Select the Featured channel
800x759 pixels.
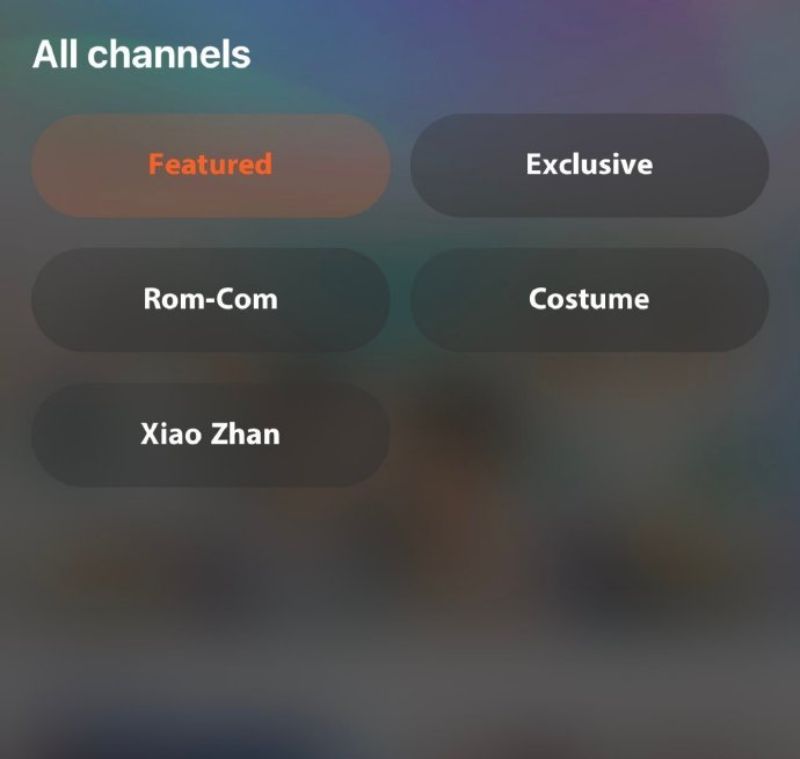point(210,165)
